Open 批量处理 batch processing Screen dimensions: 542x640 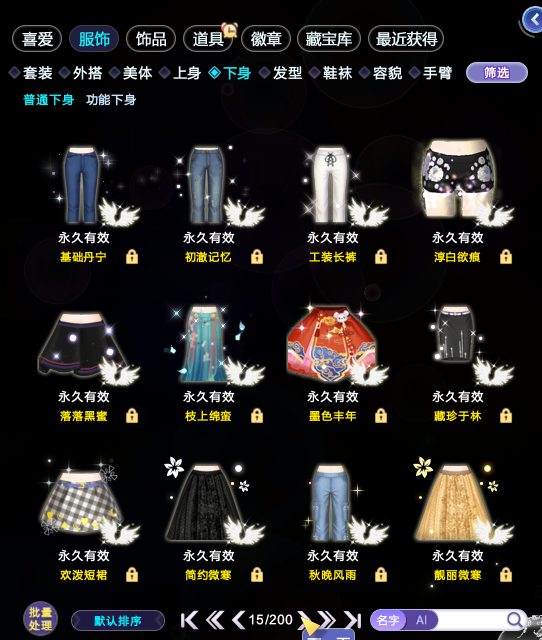pos(40,619)
